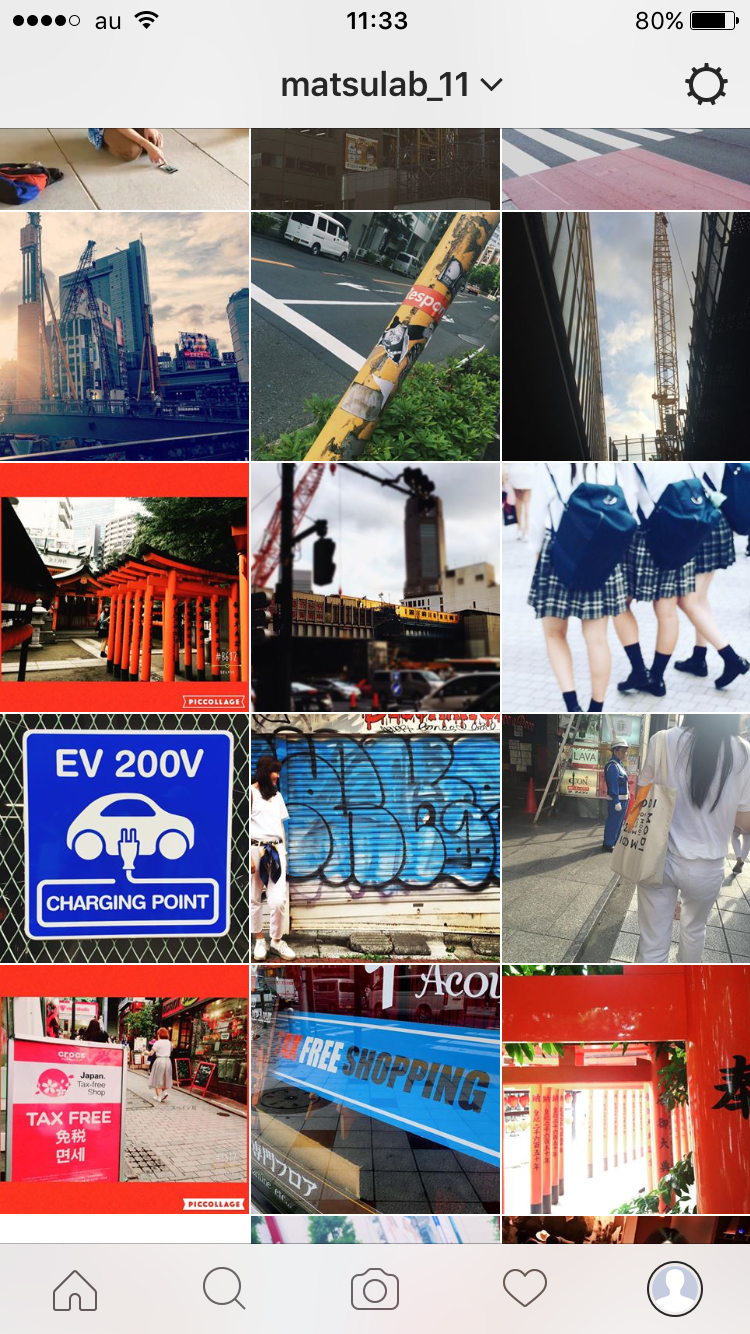Switch to the activity heart tab
The height and width of the screenshot is (1334, 750).
pos(525,1289)
